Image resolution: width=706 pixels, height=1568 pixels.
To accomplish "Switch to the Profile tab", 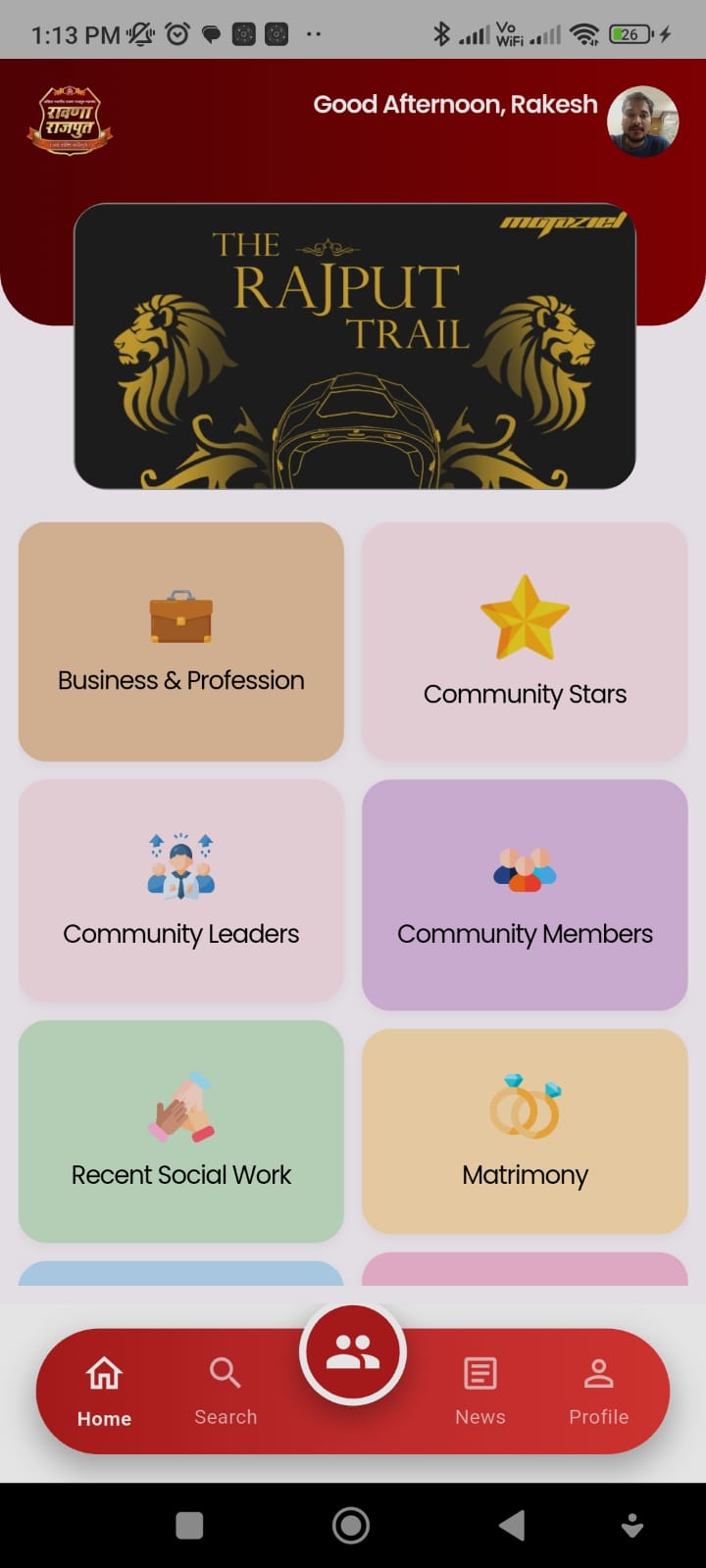I will 598,1390.
